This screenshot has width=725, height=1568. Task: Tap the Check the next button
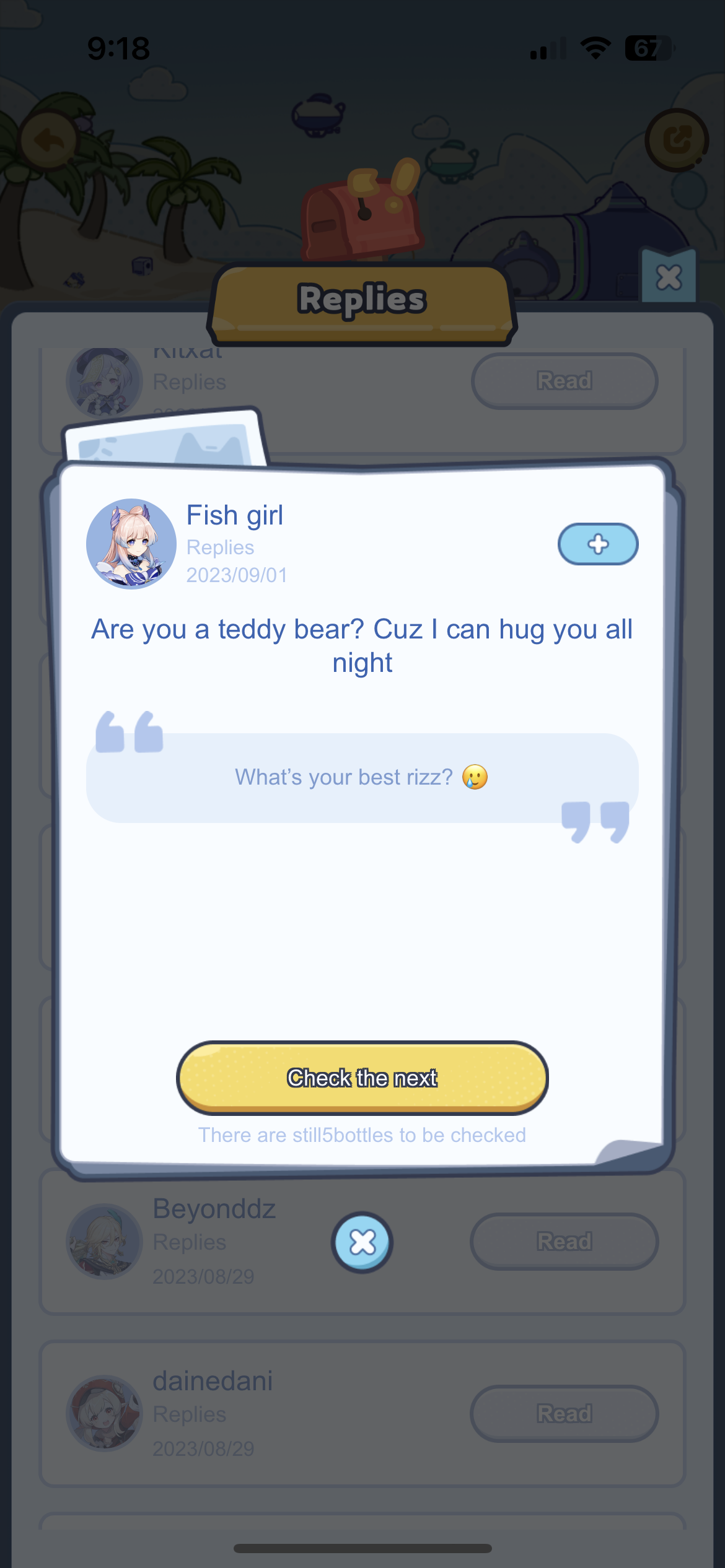[362, 1078]
